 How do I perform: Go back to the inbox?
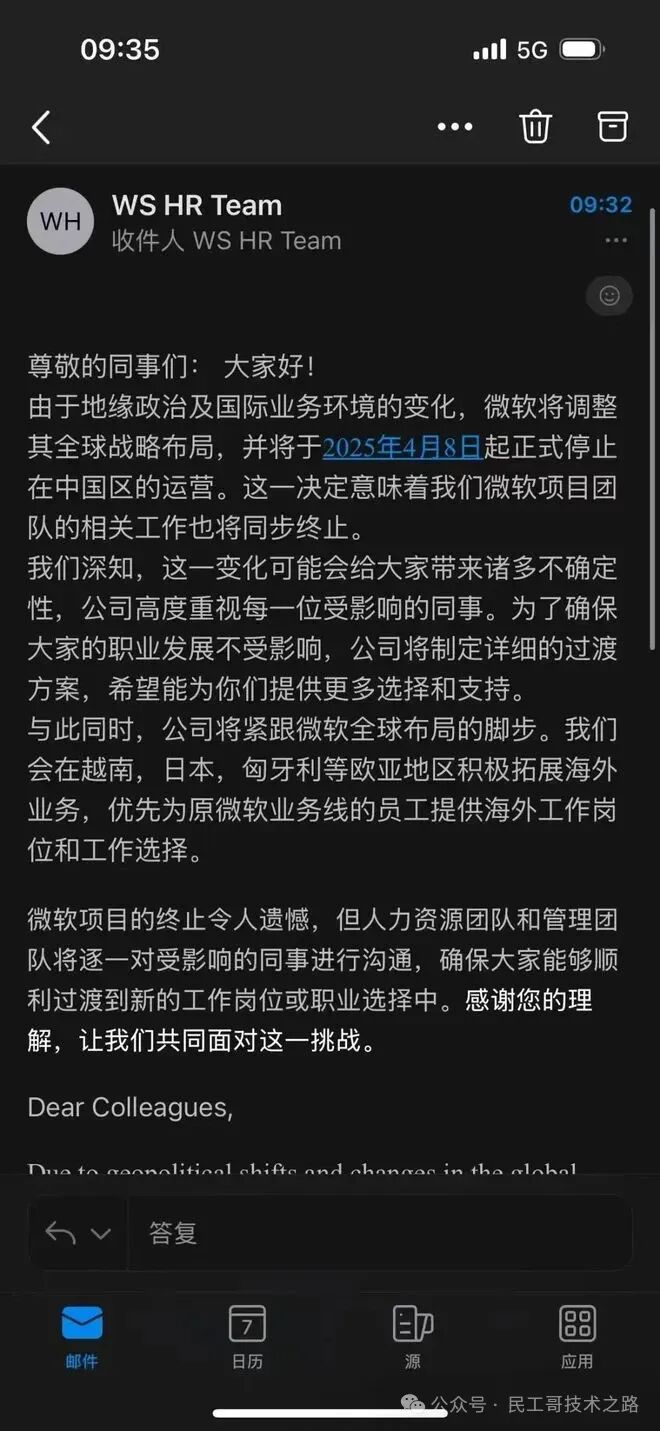click(41, 128)
